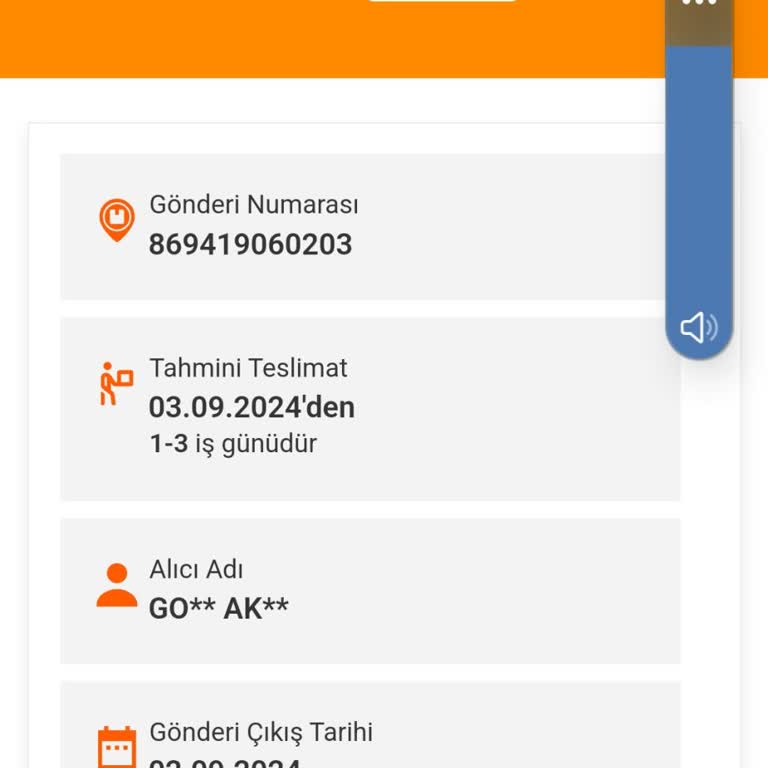
Task: Mute sound with the speaker icon
Action: (699, 327)
